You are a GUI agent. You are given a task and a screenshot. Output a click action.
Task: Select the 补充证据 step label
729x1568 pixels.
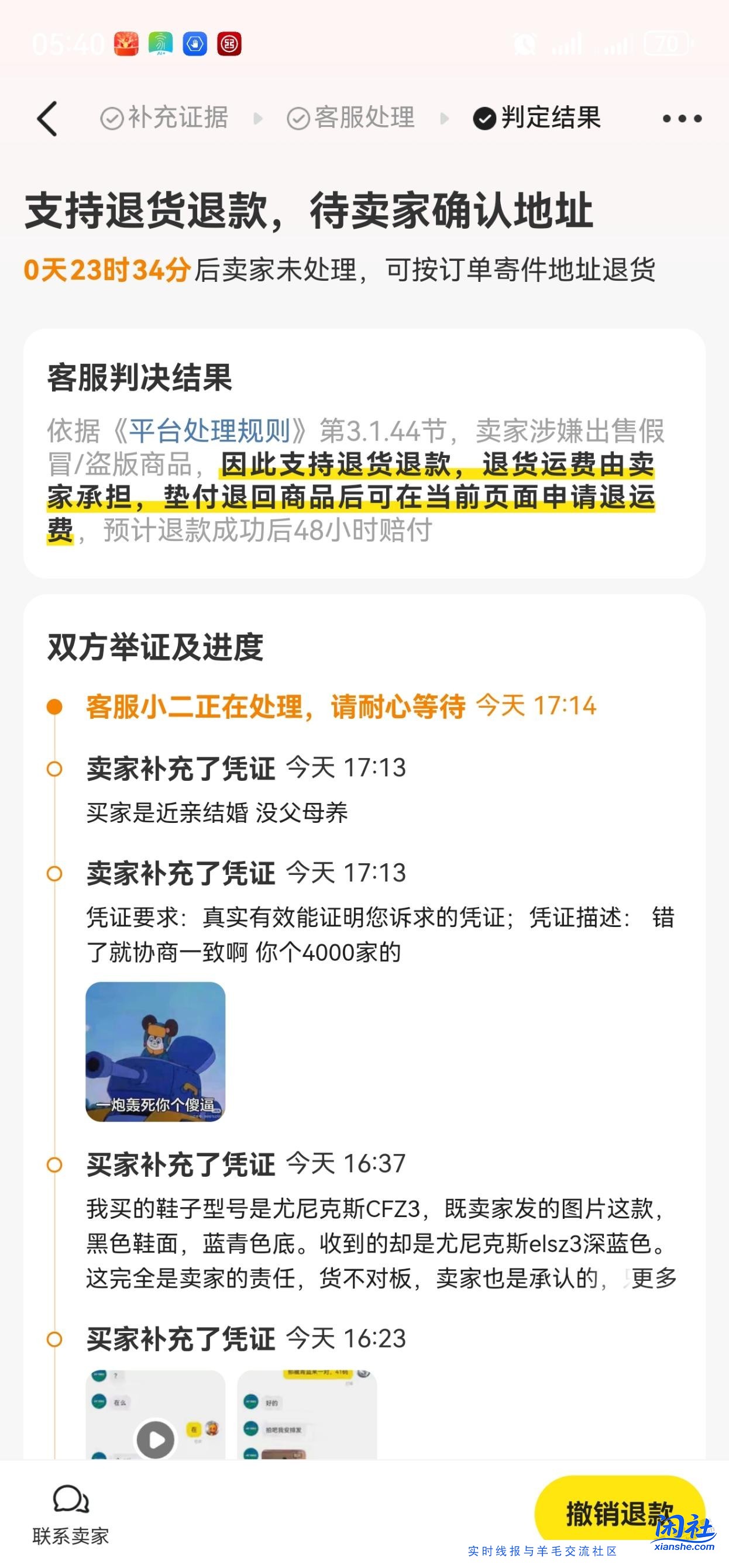(178, 118)
